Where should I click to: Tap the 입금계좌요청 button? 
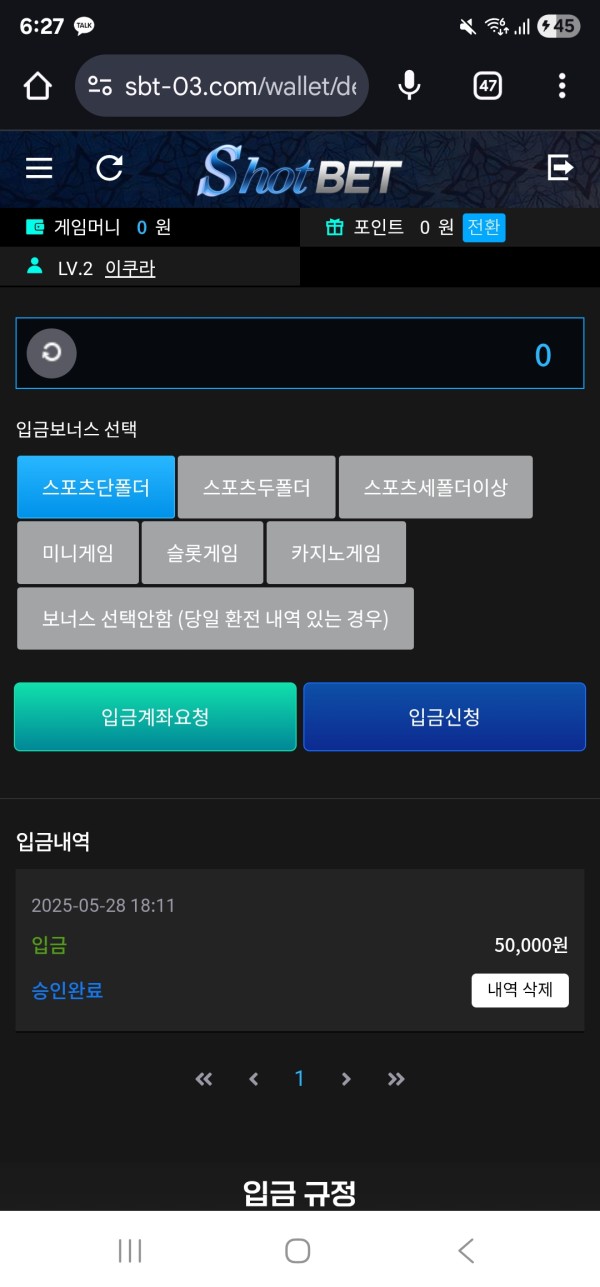pos(155,717)
